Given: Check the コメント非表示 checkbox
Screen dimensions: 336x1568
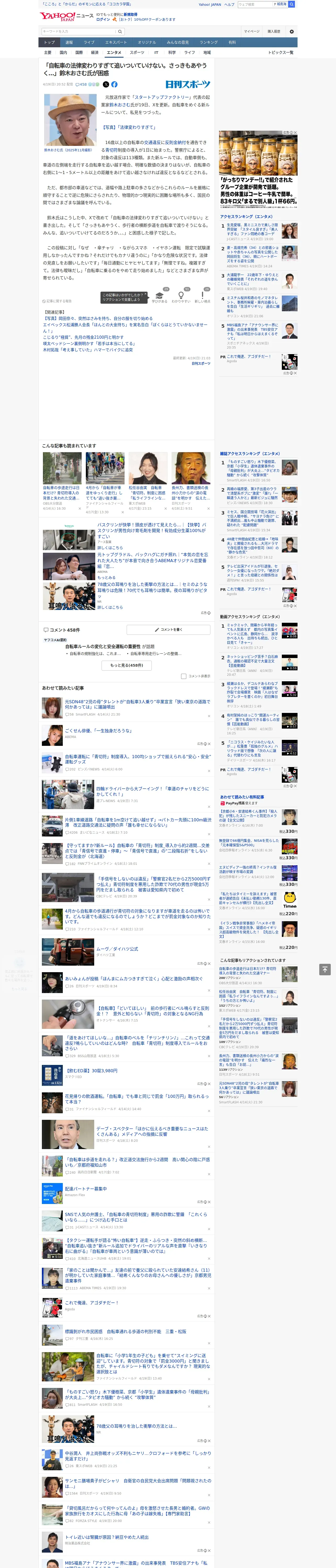Looking at the screenshot, I should tap(183, 676).
